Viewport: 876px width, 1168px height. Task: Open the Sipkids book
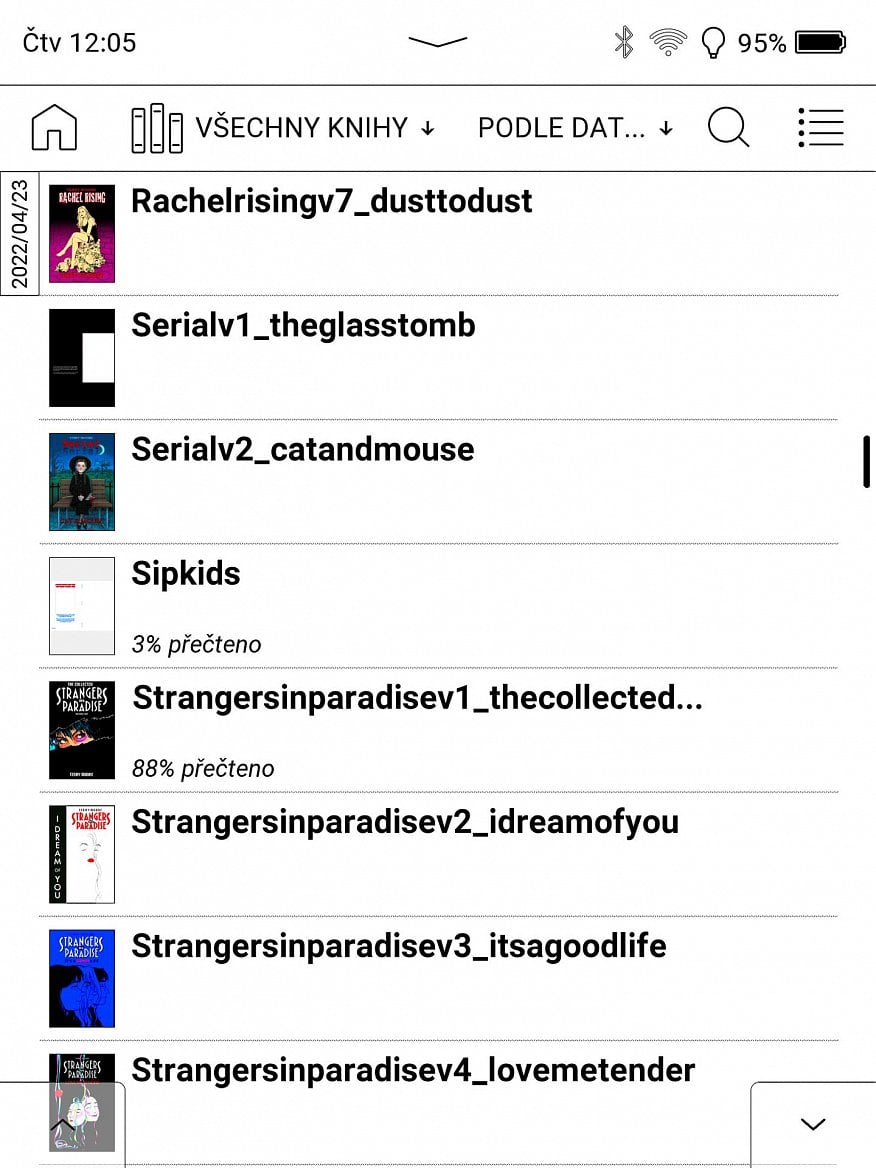point(186,574)
